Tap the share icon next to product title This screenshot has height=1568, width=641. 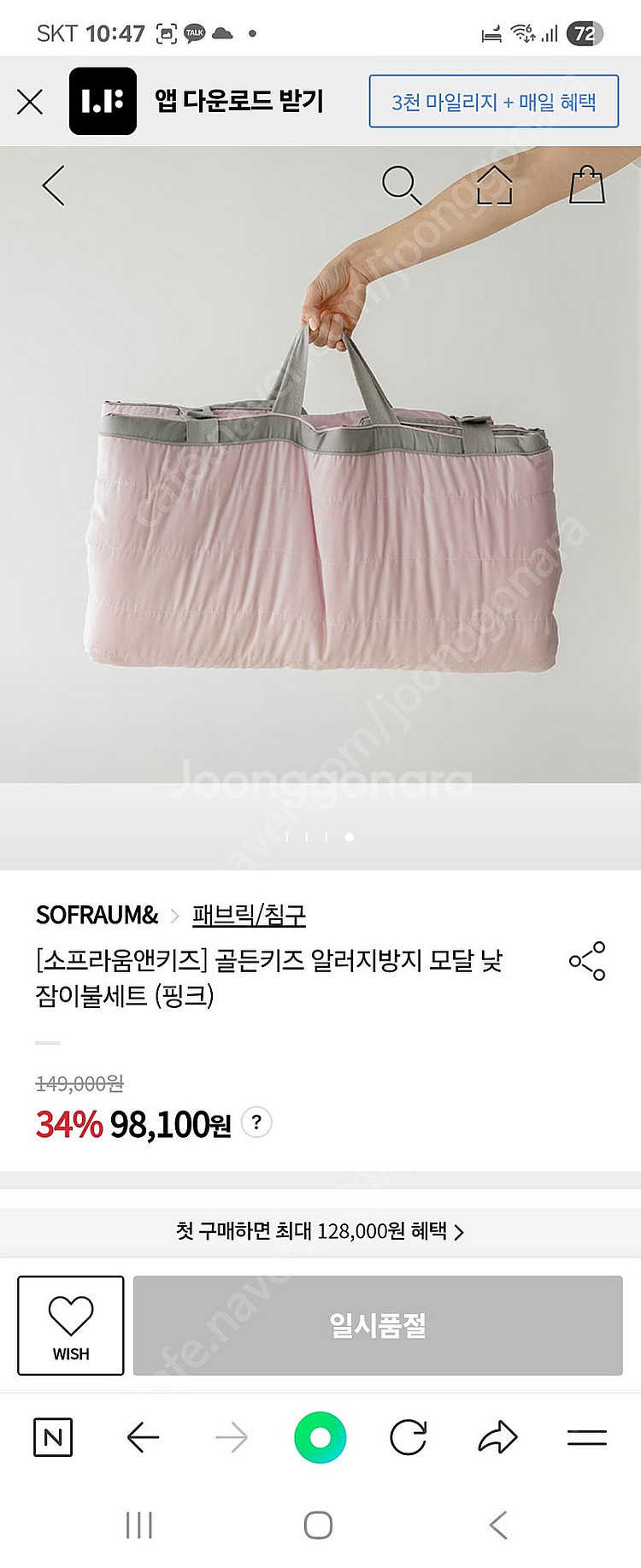pos(586,960)
